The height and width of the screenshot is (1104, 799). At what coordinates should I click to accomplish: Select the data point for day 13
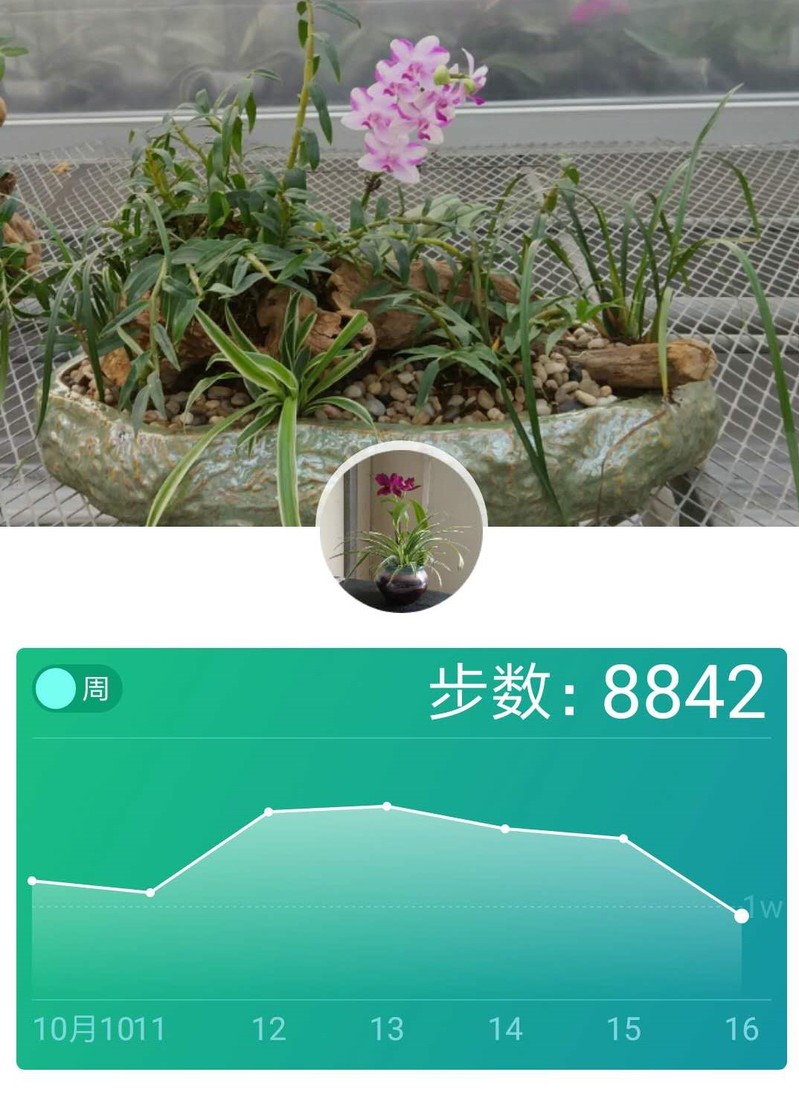387,806
